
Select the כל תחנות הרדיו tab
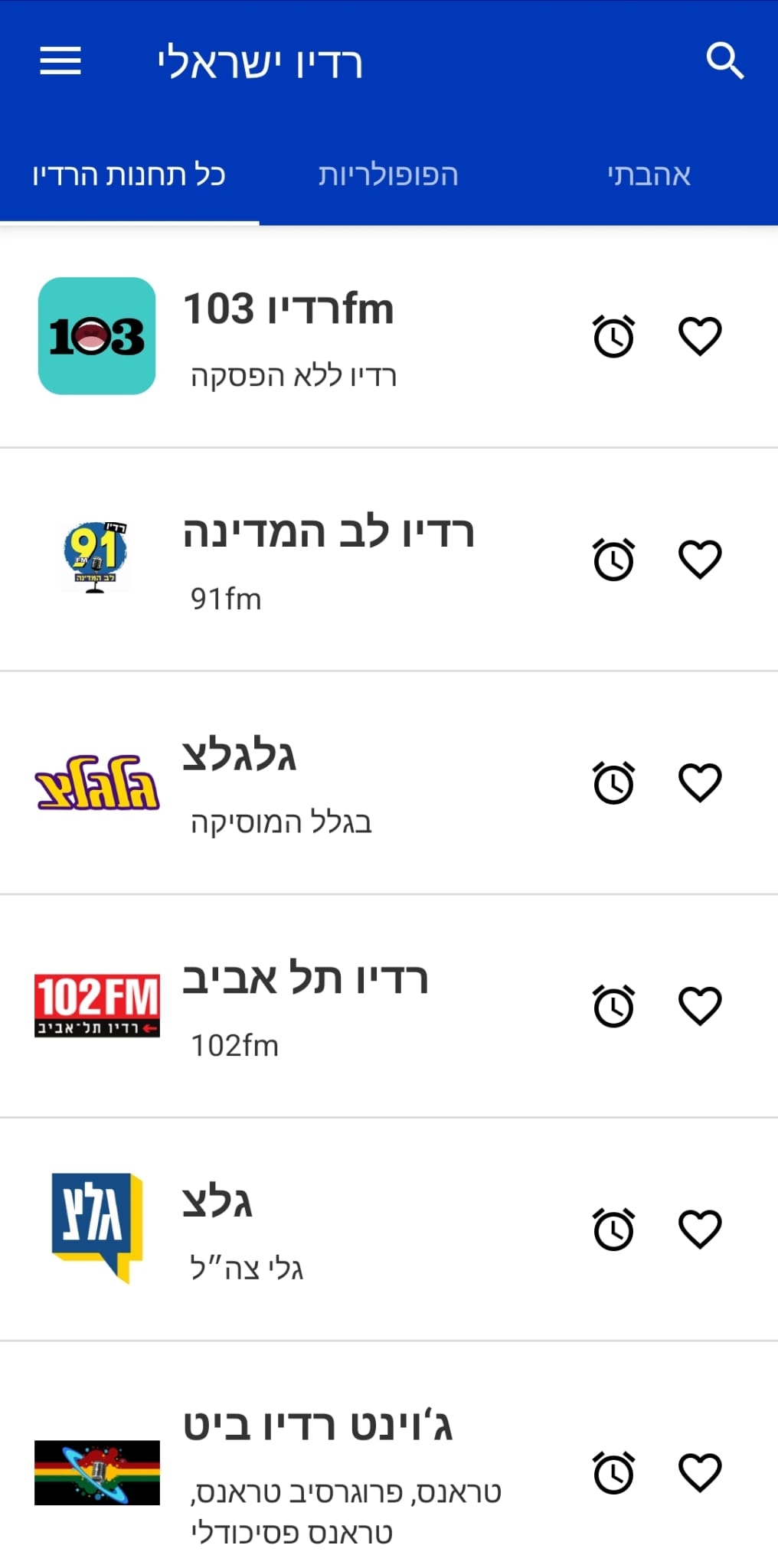point(129,175)
